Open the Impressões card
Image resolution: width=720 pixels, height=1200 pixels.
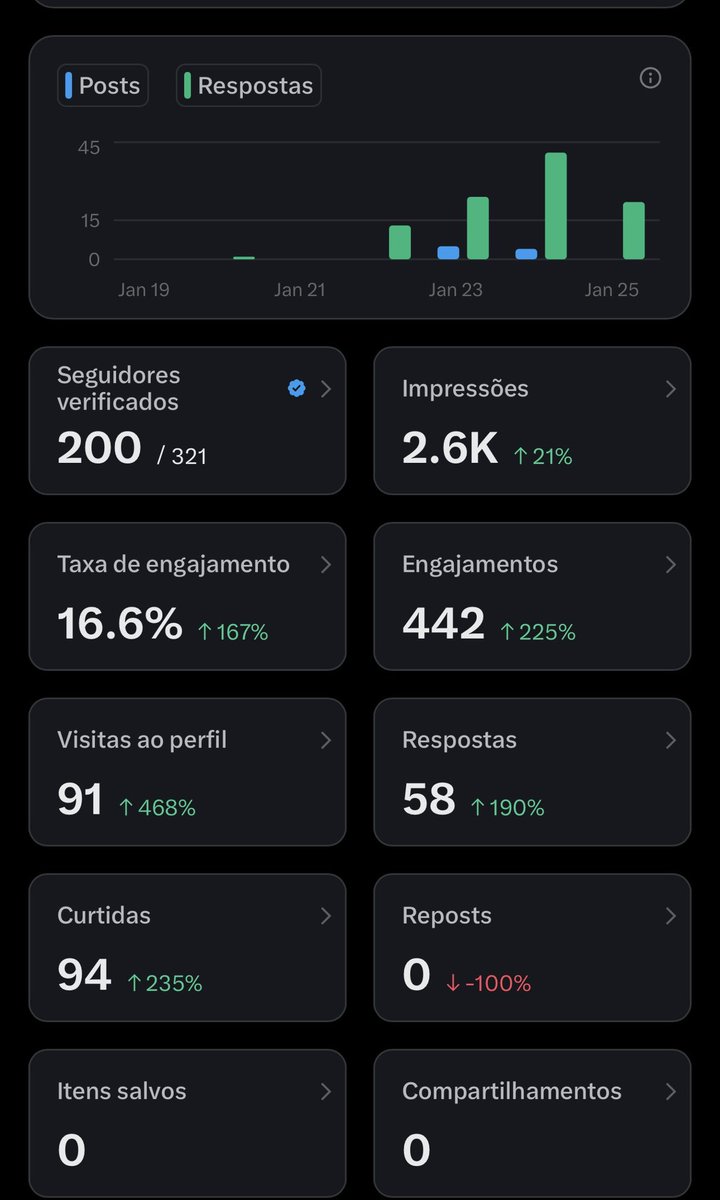point(532,421)
